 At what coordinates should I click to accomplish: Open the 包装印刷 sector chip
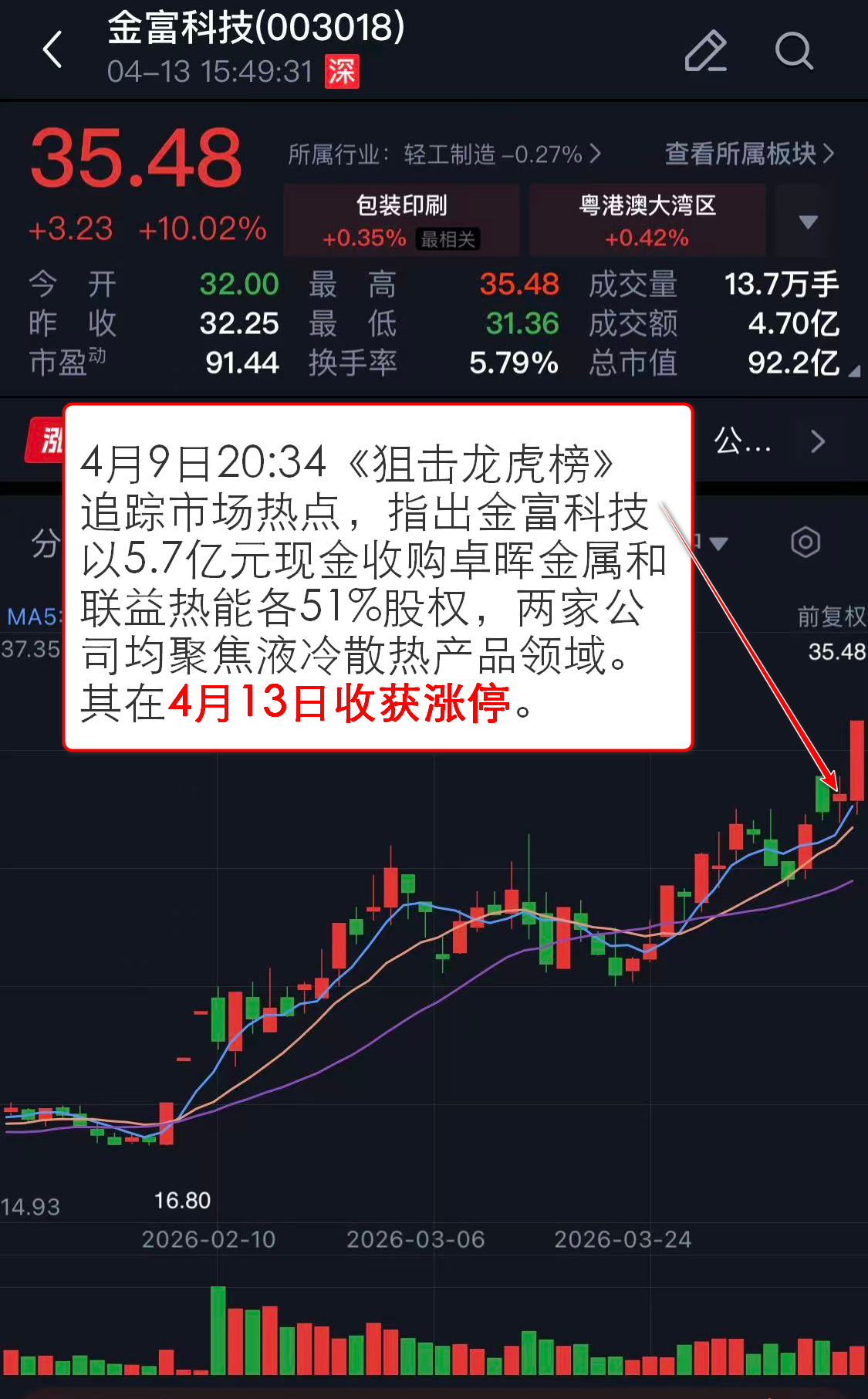[401, 220]
